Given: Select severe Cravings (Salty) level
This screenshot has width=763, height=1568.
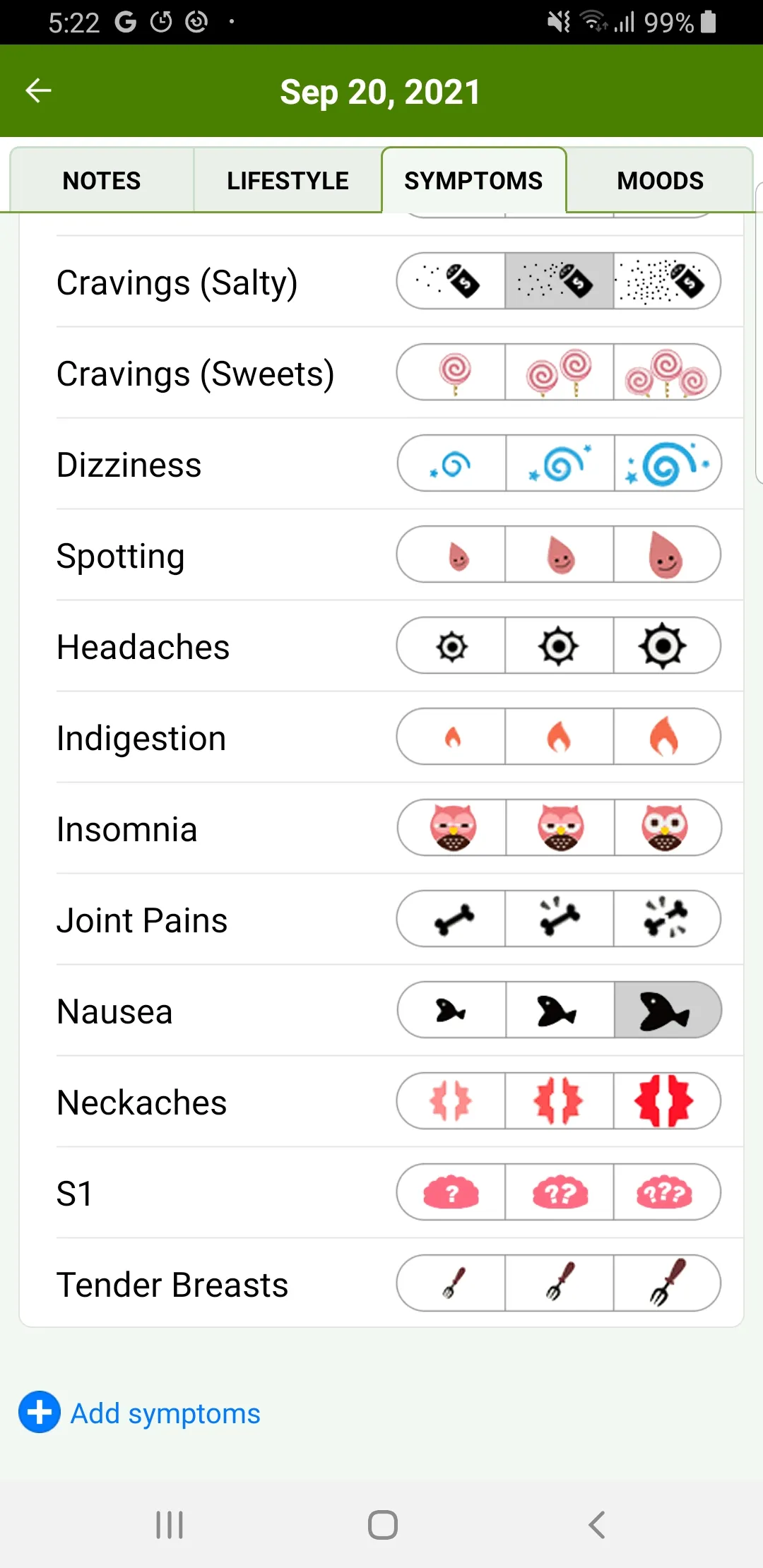Looking at the screenshot, I should (x=667, y=281).
